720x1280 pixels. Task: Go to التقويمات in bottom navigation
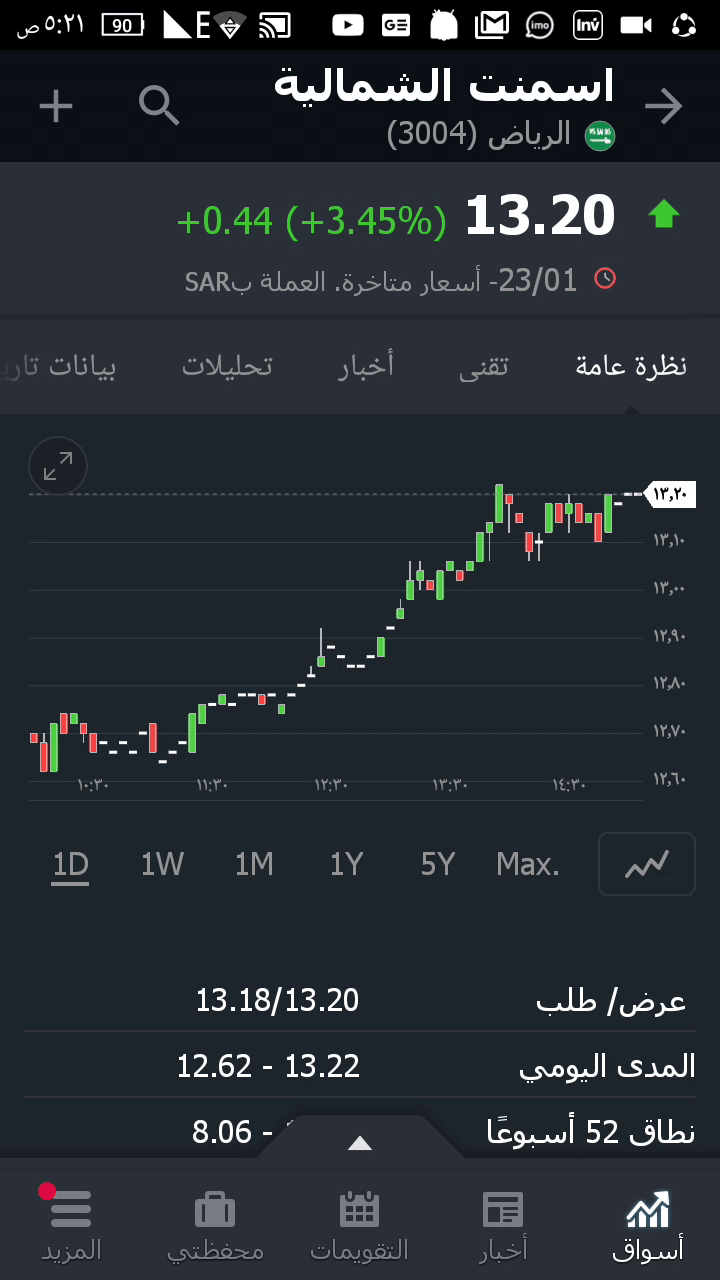tap(360, 1224)
